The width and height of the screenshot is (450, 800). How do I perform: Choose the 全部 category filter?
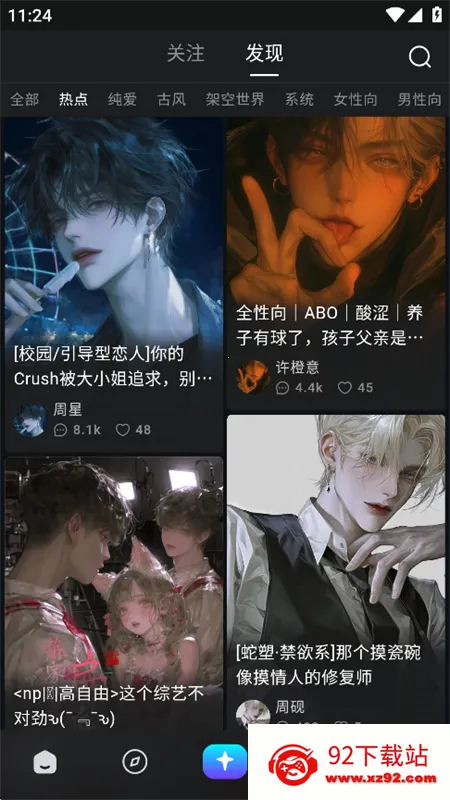24,99
